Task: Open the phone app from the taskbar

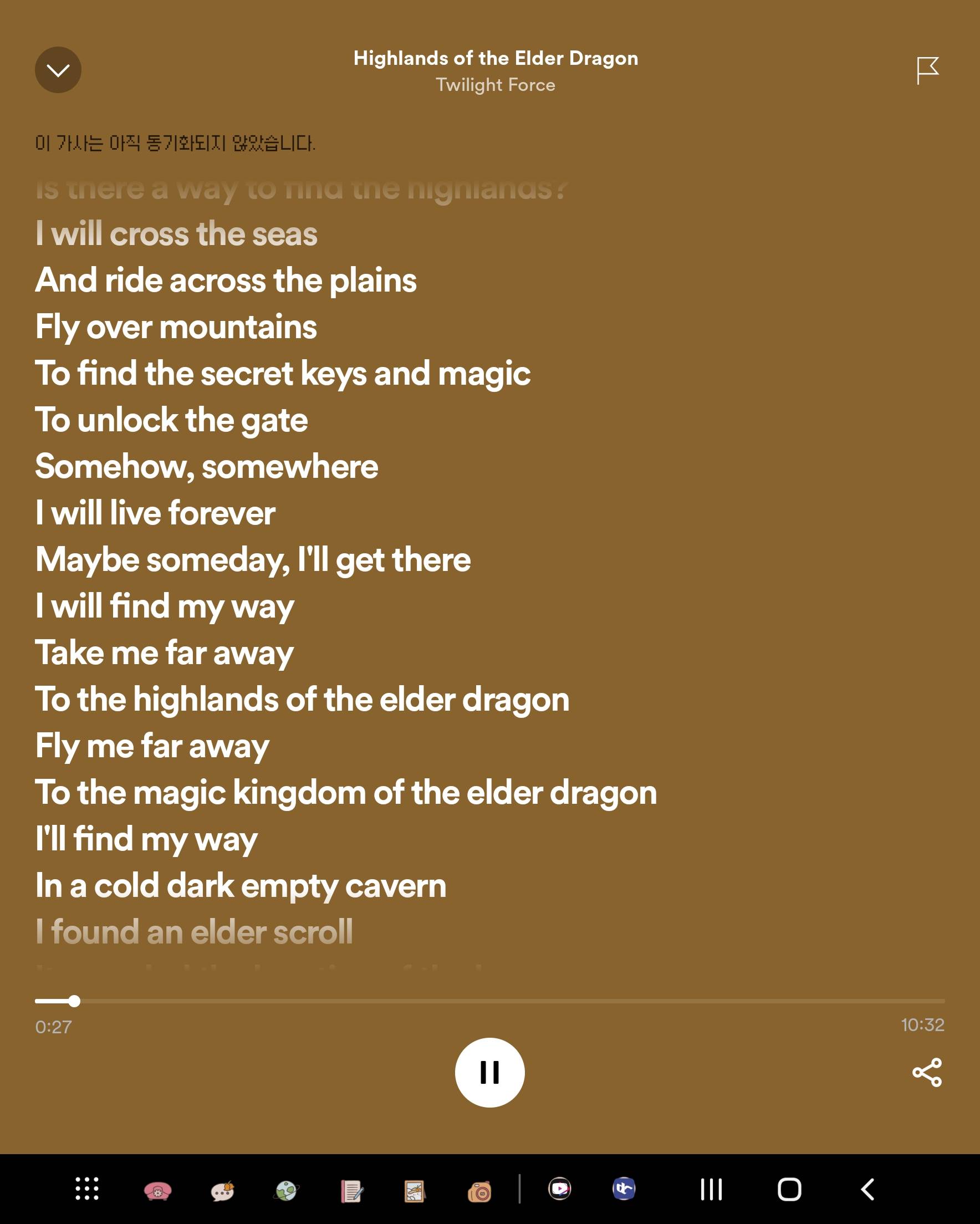Action: click(x=157, y=1190)
